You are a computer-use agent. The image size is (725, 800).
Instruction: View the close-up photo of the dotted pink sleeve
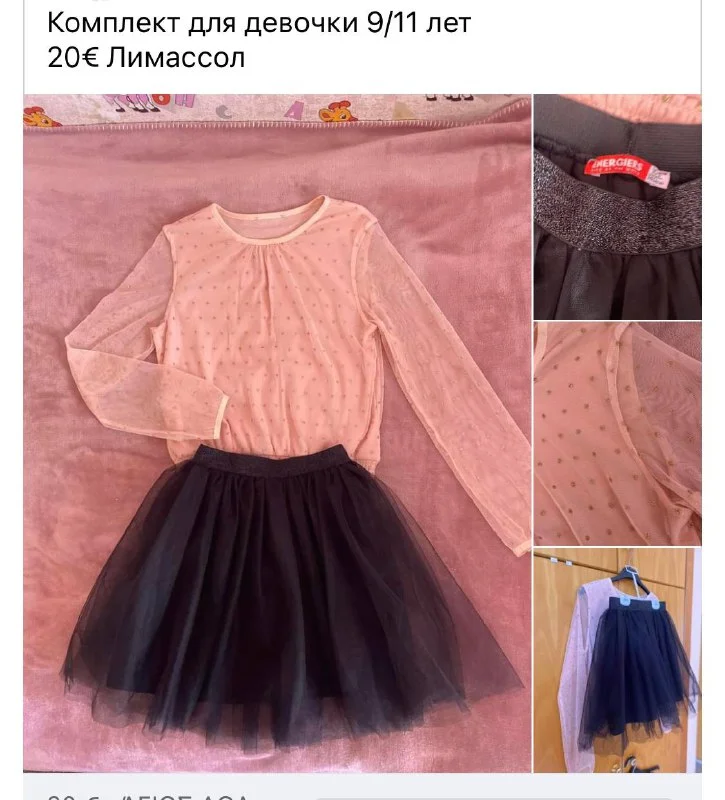point(617,432)
